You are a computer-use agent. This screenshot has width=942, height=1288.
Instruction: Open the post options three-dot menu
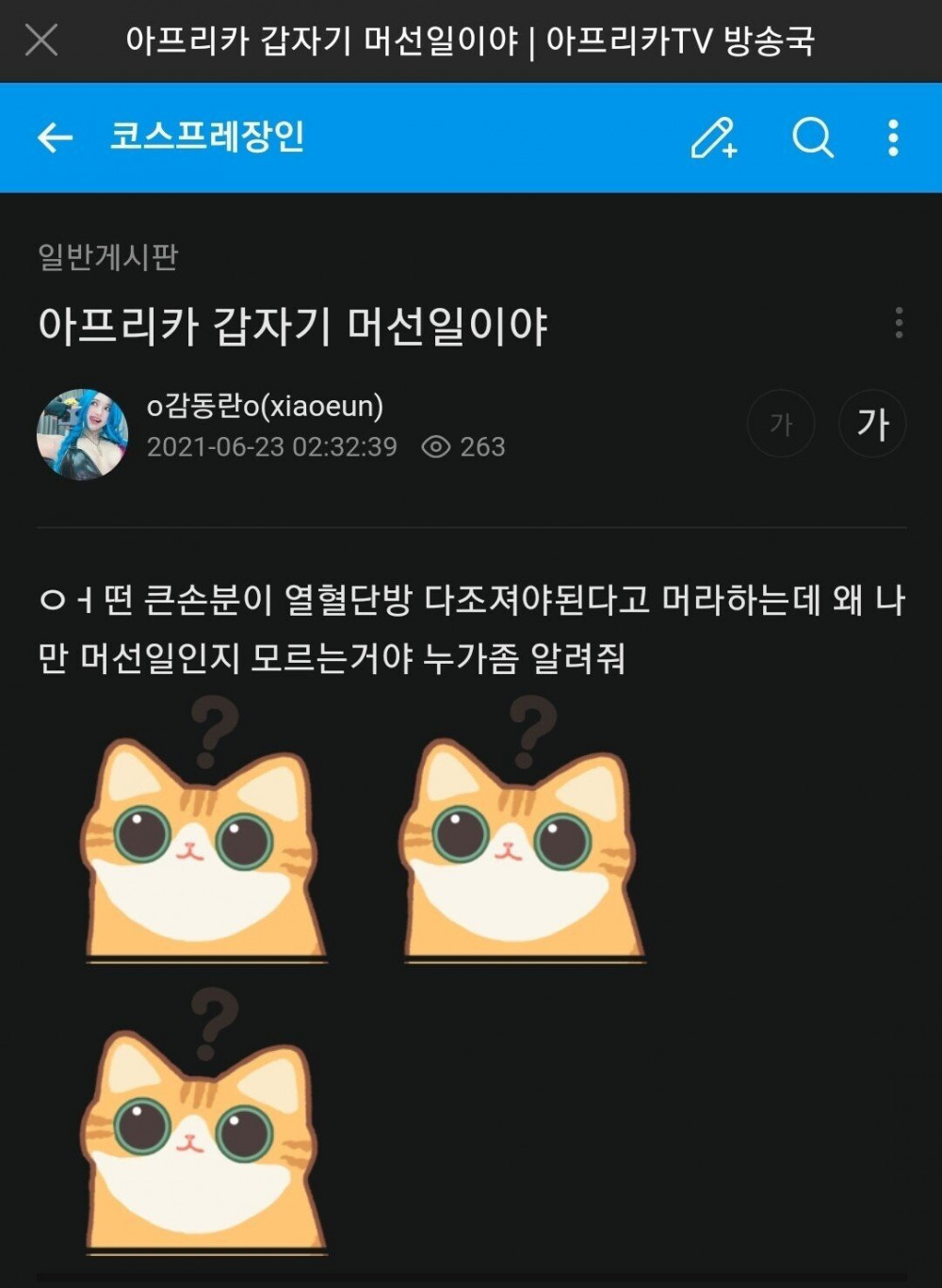[x=899, y=323]
